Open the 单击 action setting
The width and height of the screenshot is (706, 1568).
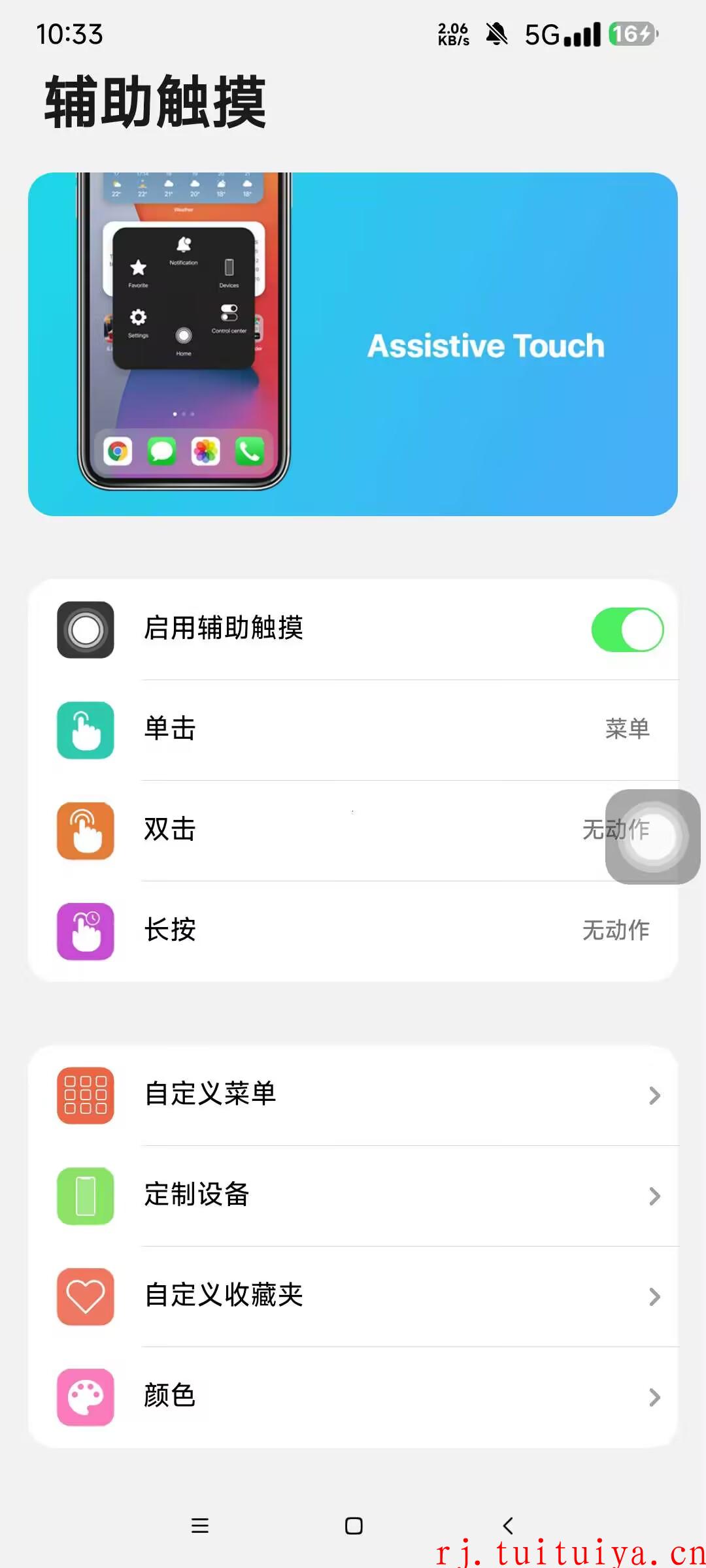pos(353,730)
